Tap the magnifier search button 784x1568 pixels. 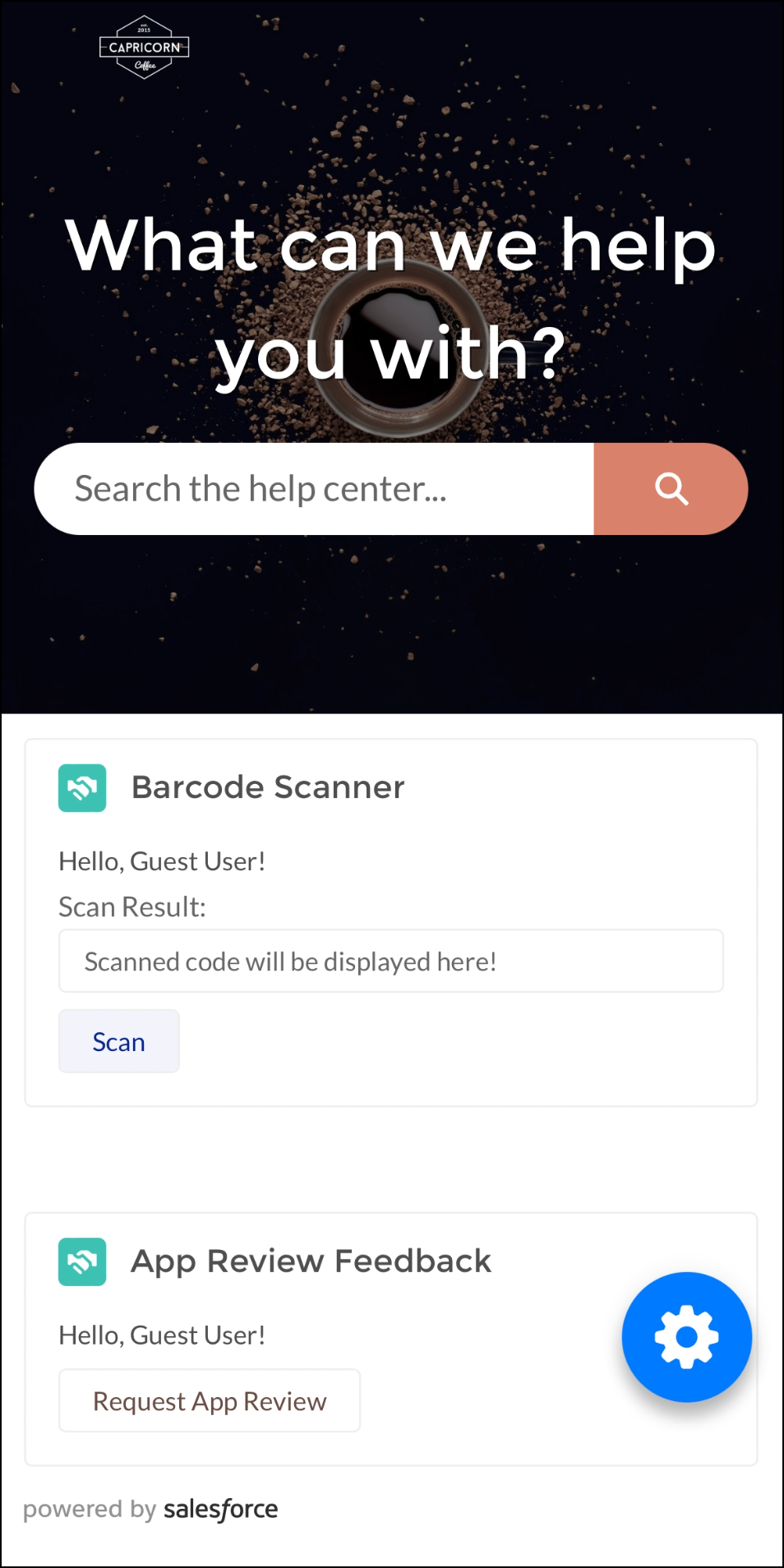pyautogui.click(x=671, y=489)
